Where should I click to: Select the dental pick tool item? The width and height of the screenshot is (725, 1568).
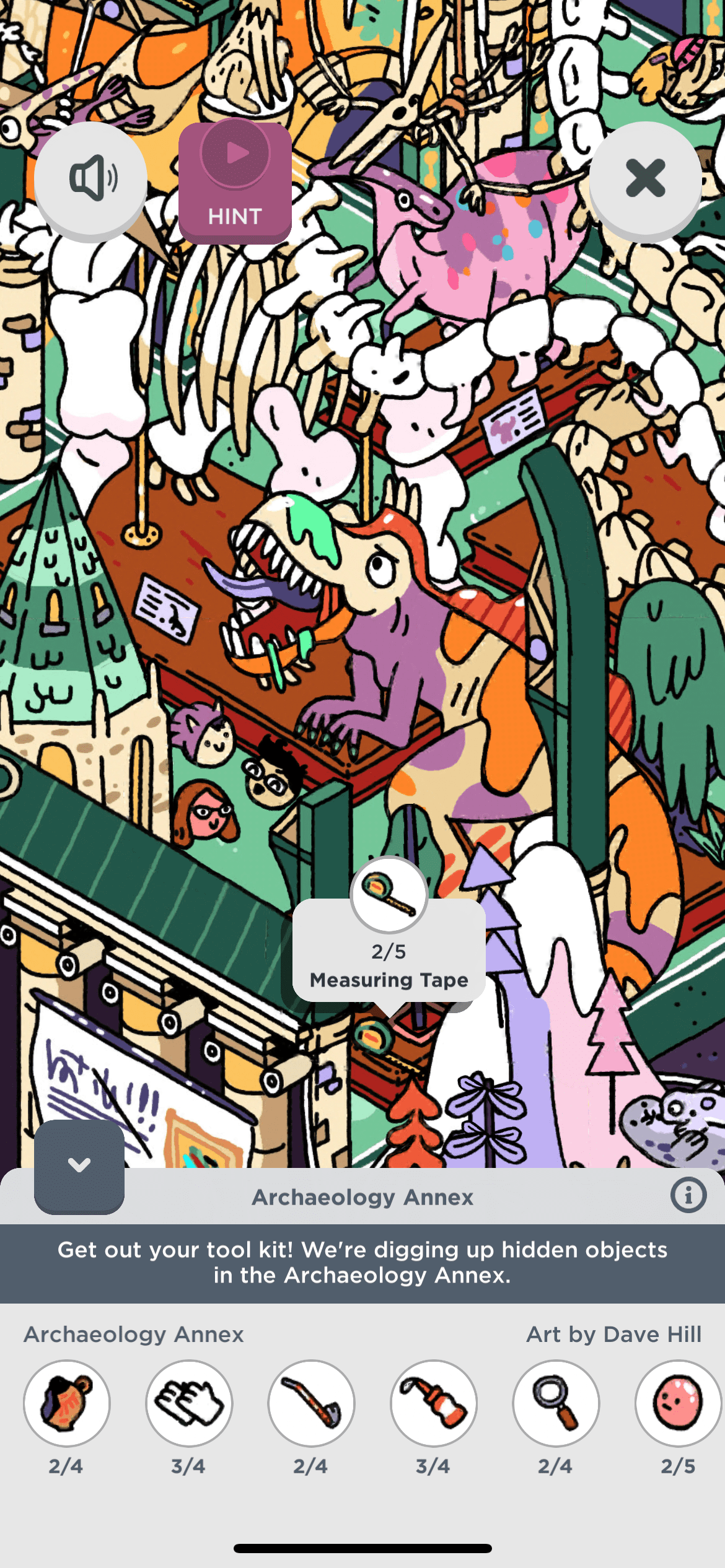[x=311, y=1403]
